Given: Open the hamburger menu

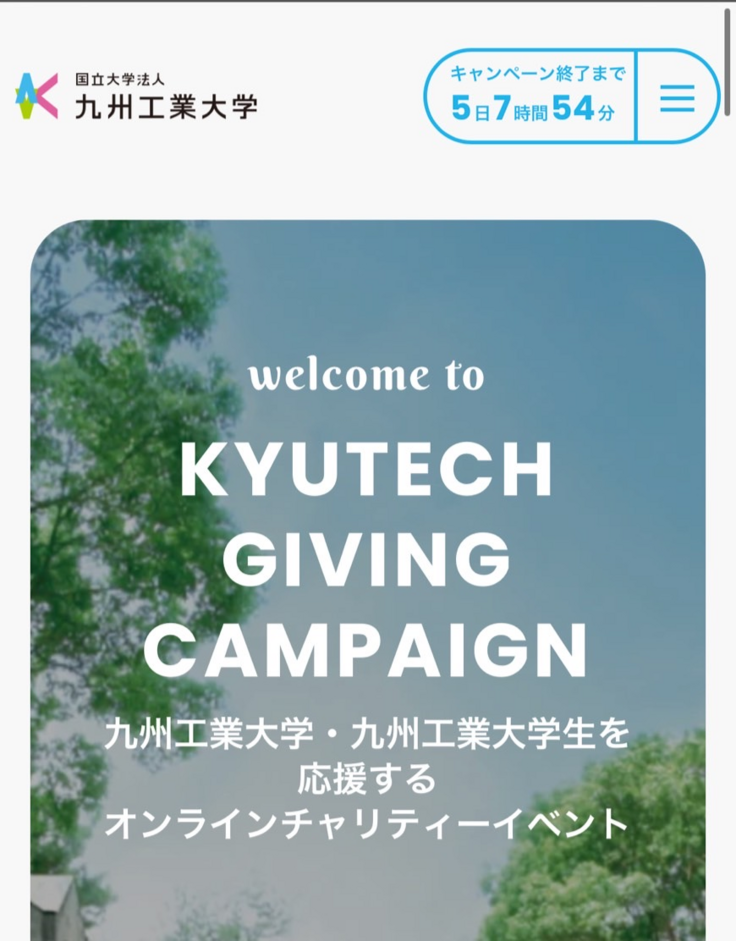Looking at the screenshot, I should tap(677, 97).
